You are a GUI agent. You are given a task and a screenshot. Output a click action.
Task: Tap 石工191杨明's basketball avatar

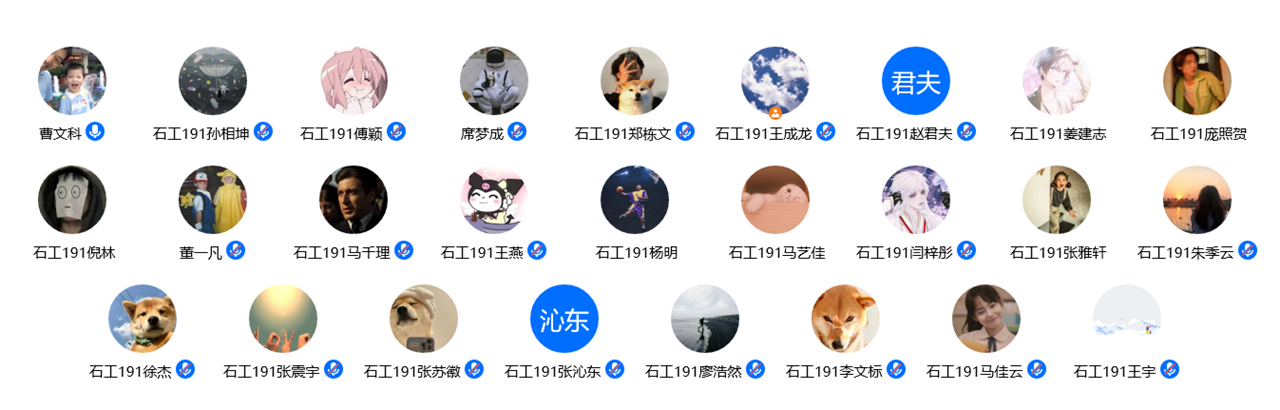635,200
